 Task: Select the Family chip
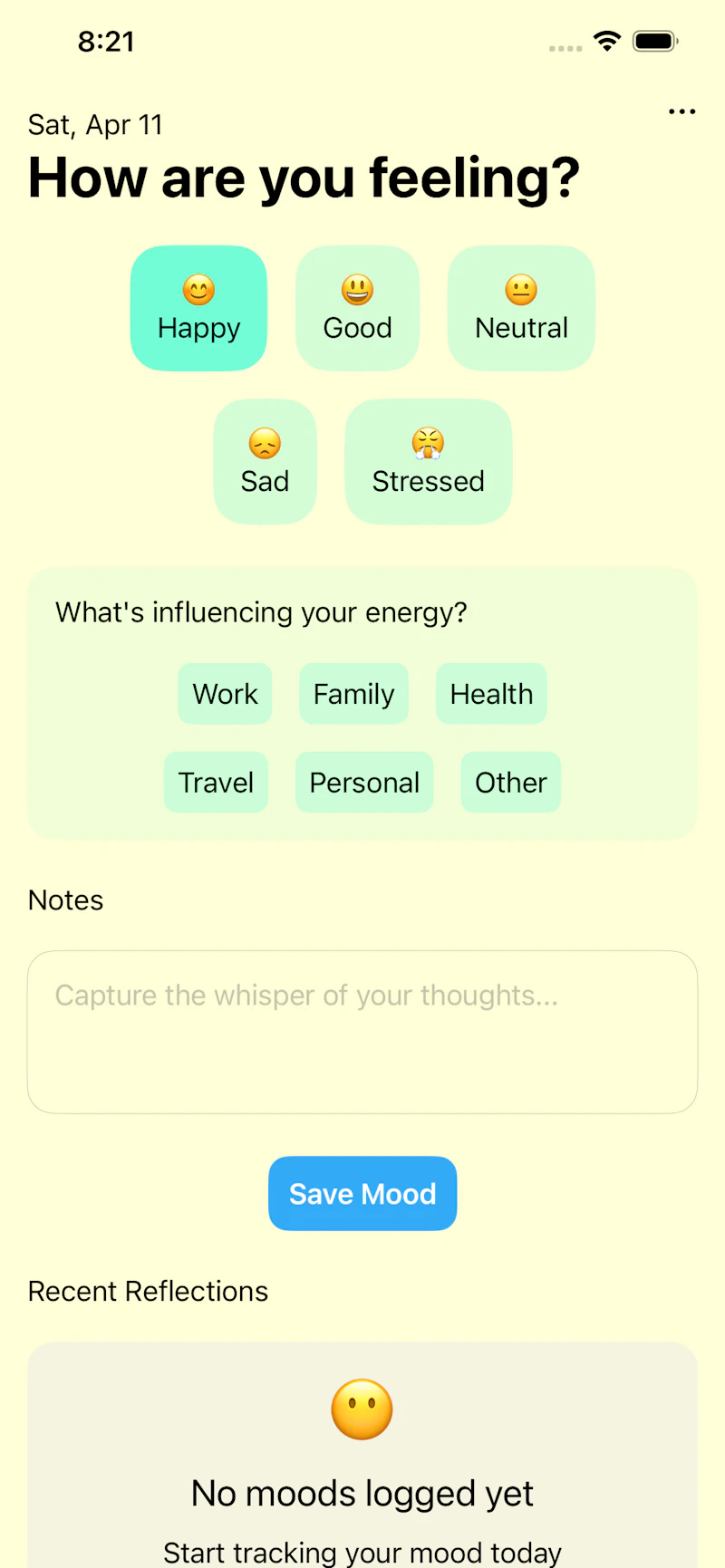pos(353,694)
